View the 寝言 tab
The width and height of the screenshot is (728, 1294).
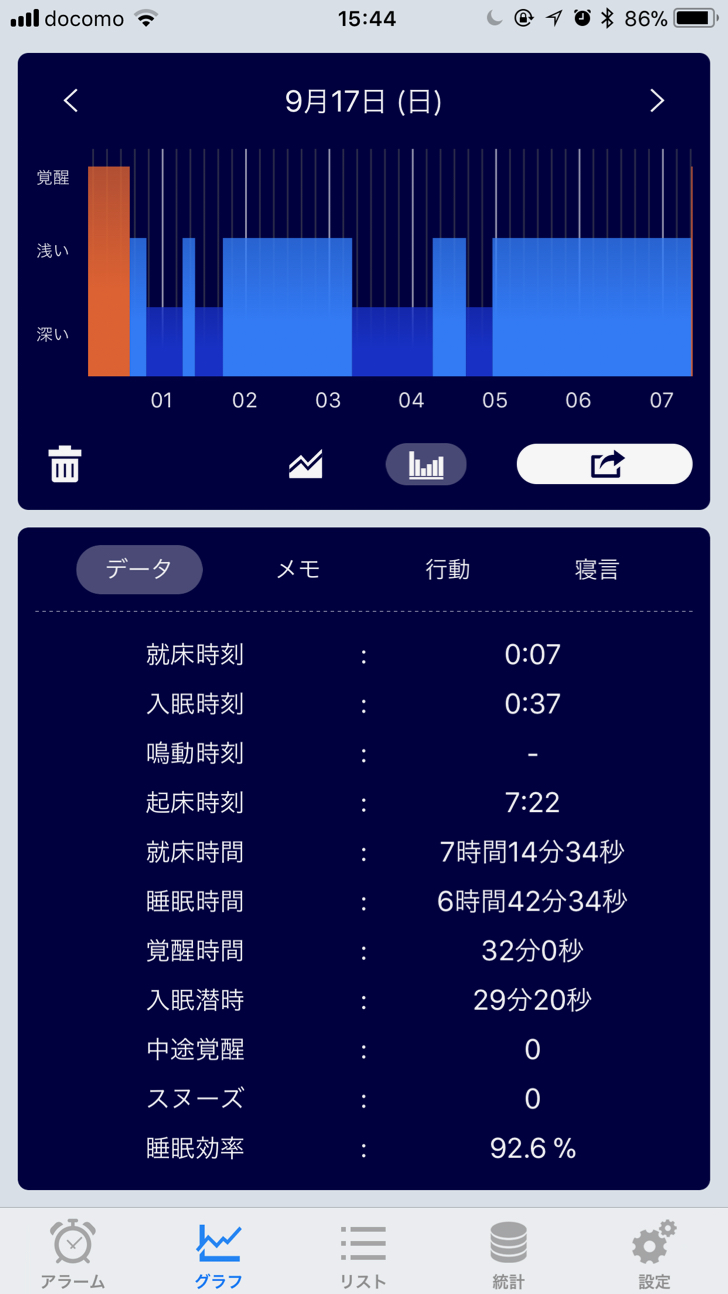point(597,569)
